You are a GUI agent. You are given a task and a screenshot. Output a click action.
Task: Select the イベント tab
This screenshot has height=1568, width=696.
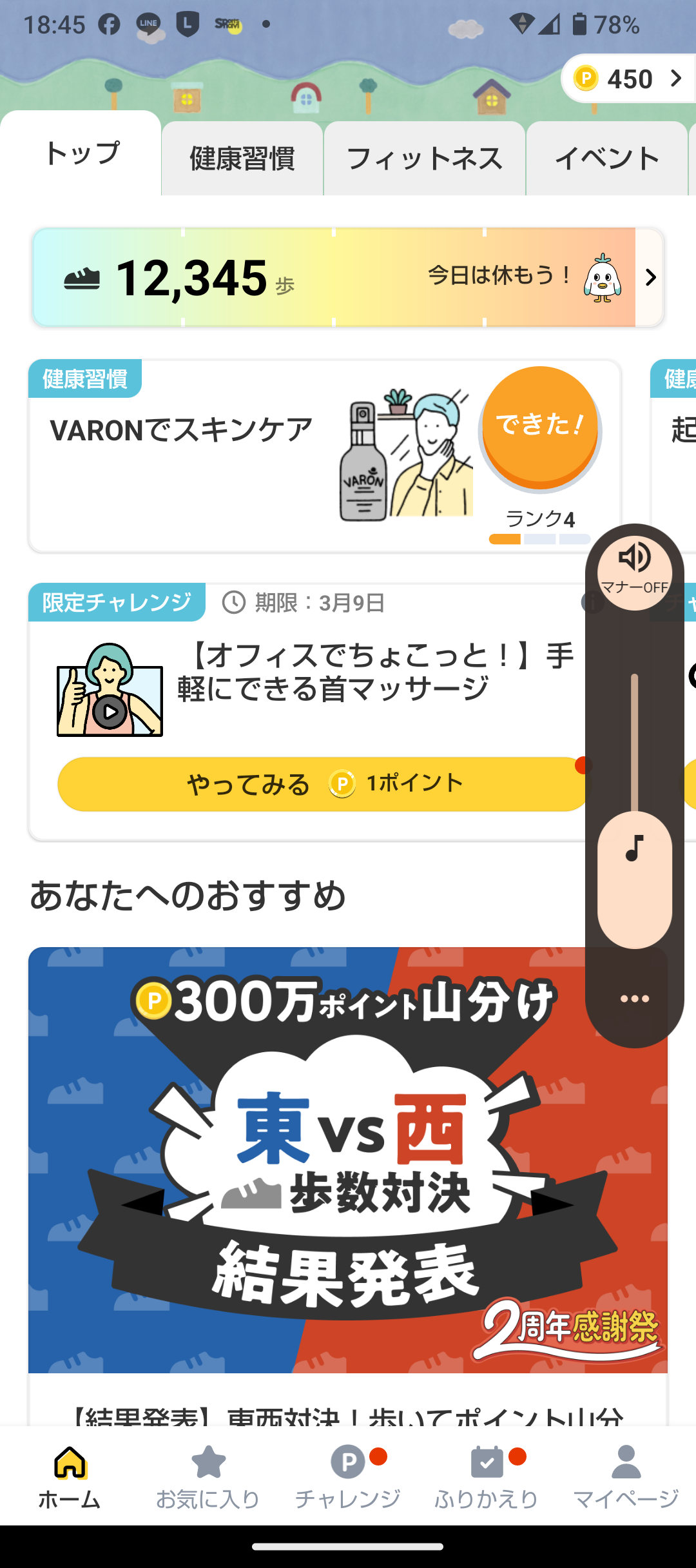[x=606, y=159]
